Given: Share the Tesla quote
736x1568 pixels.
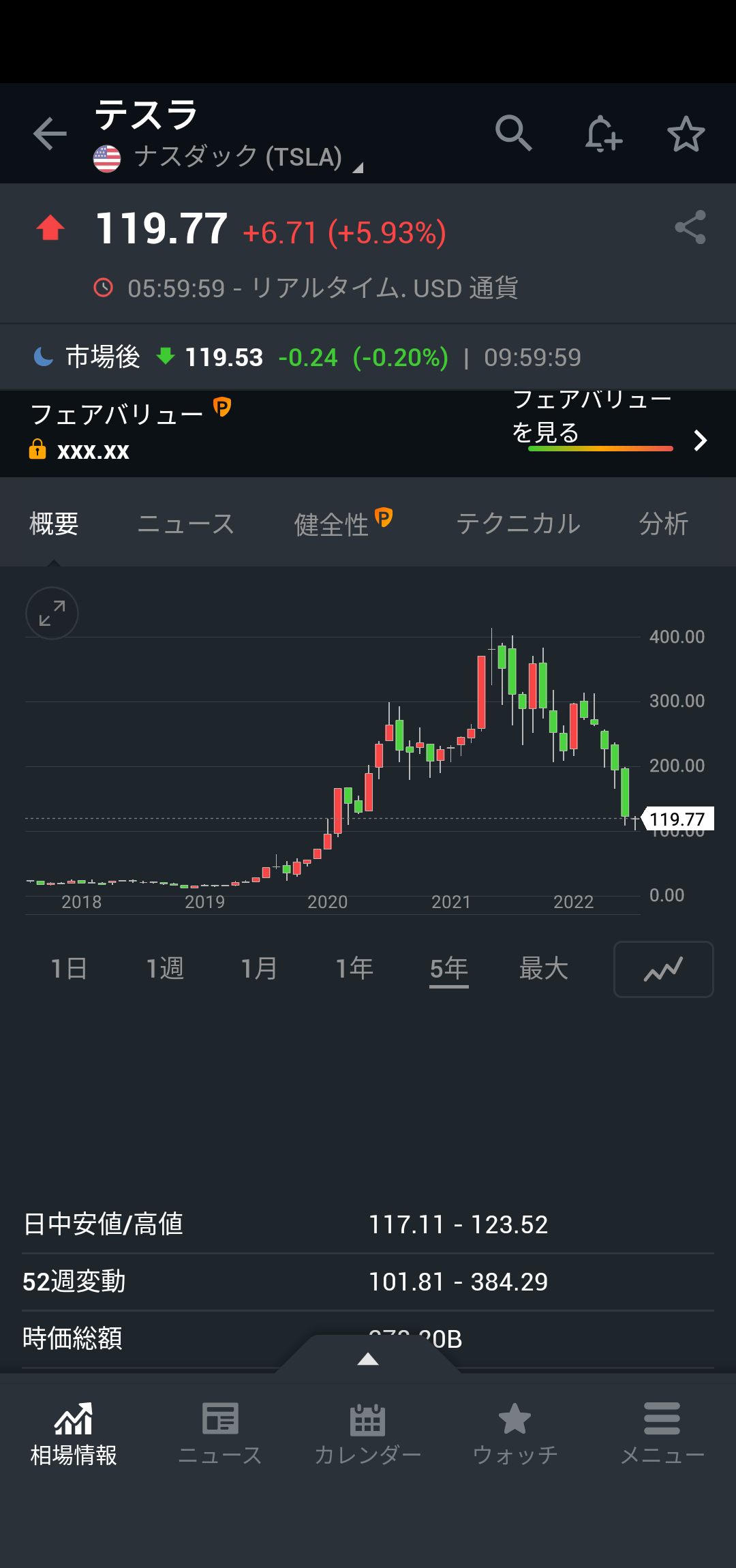Looking at the screenshot, I should pyautogui.click(x=690, y=228).
